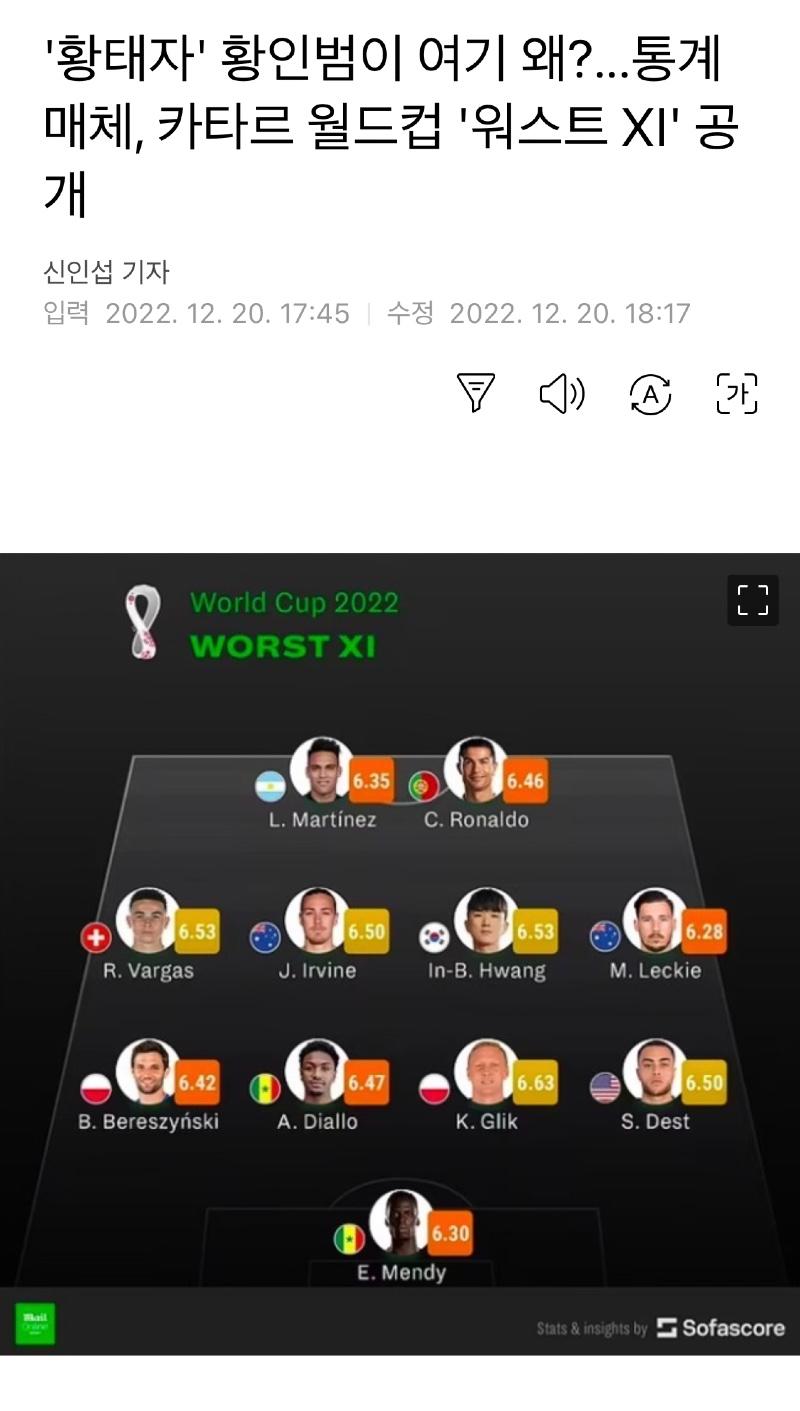Change the article font size
This screenshot has height=1411, width=800.
pos(737,393)
